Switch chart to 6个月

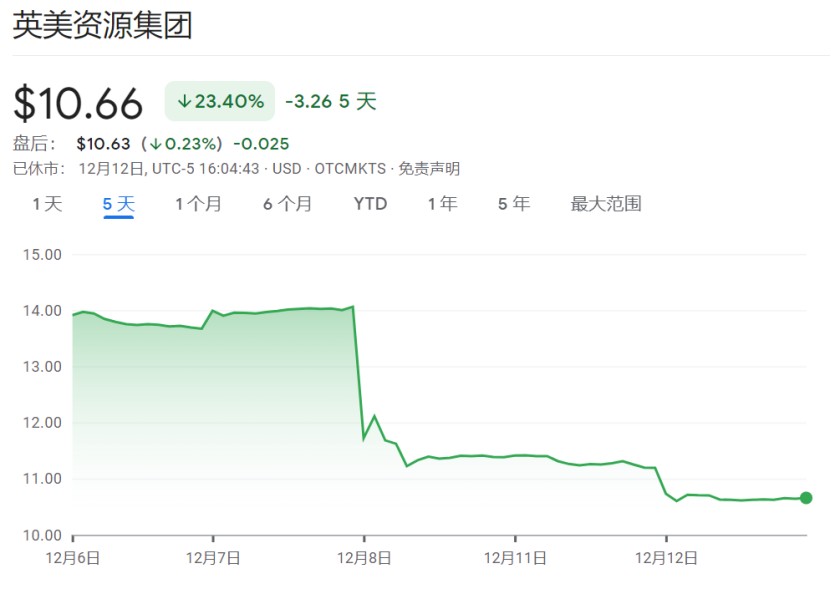tap(287, 204)
